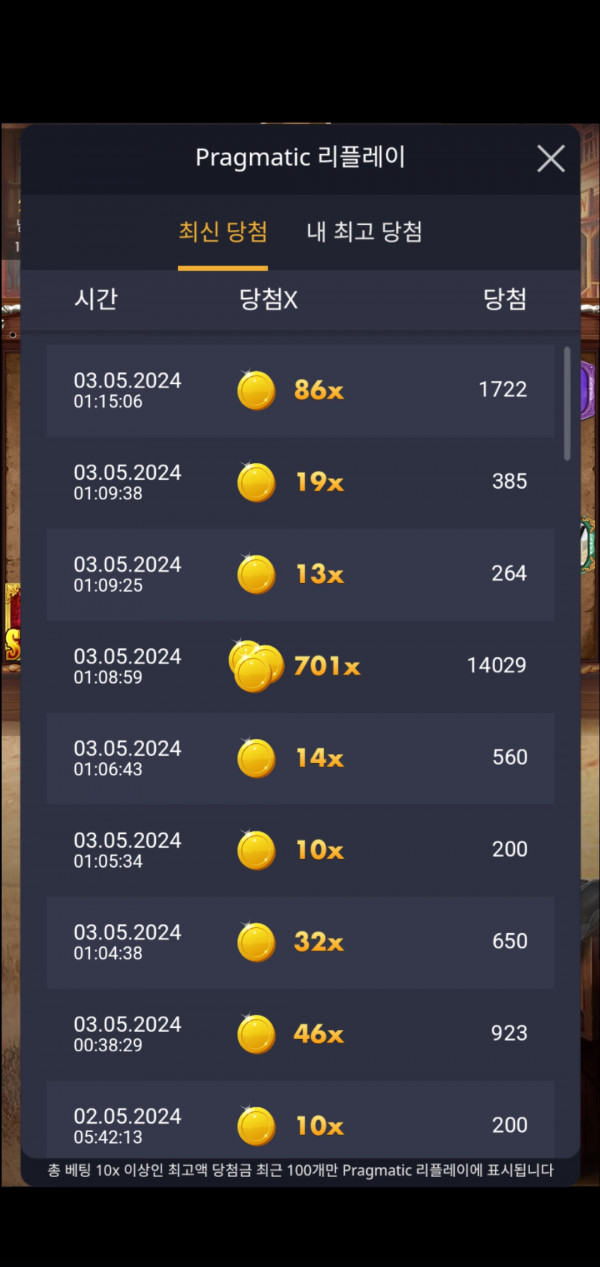View the 14x replay at 01:06:43
Image resolution: width=600 pixels, height=1267 pixels.
pyautogui.click(x=300, y=758)
